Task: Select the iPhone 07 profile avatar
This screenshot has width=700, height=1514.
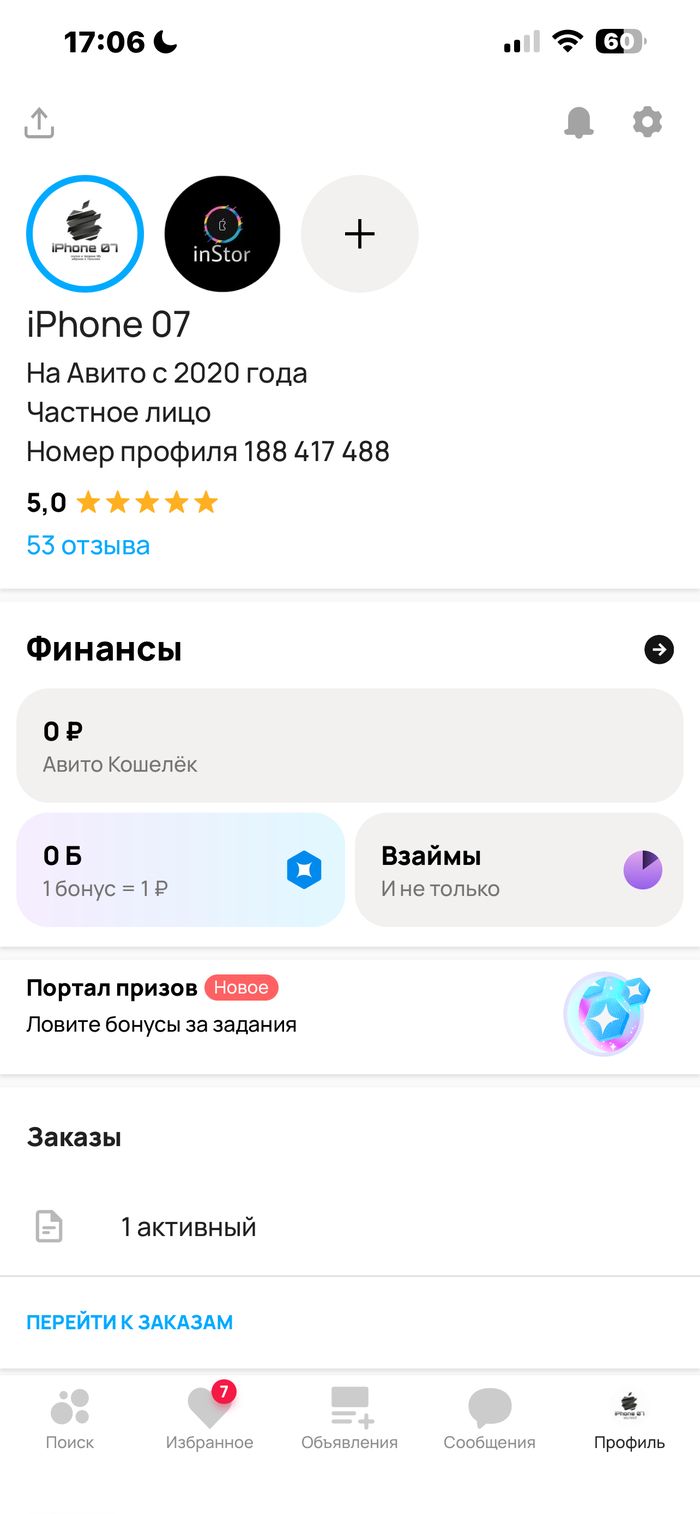Action: pyautogui.click(x=85, y=234)
